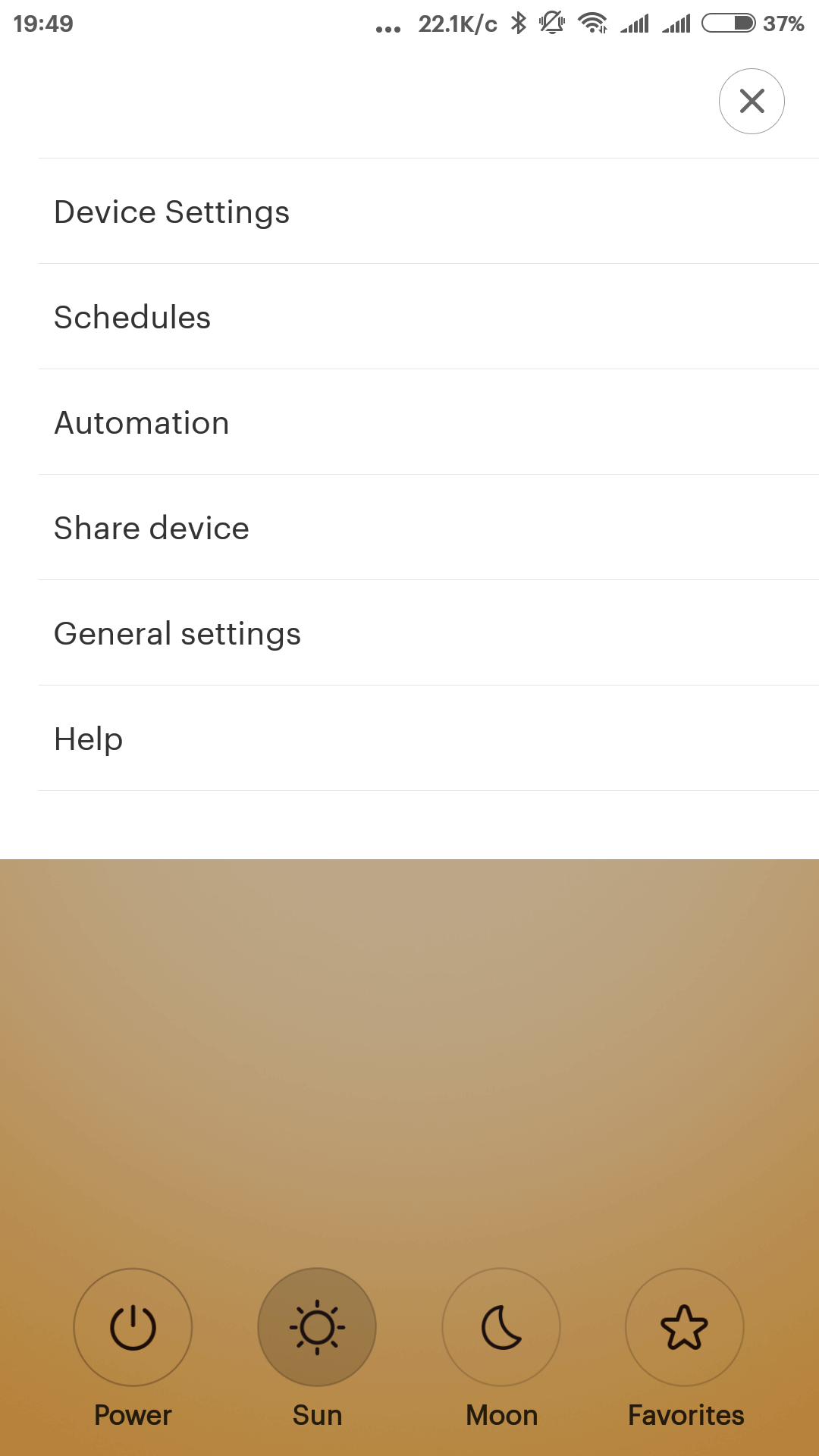Close the menu with the X button
The width and height of the screenshot is (819, 1456).
click(752, 101)
